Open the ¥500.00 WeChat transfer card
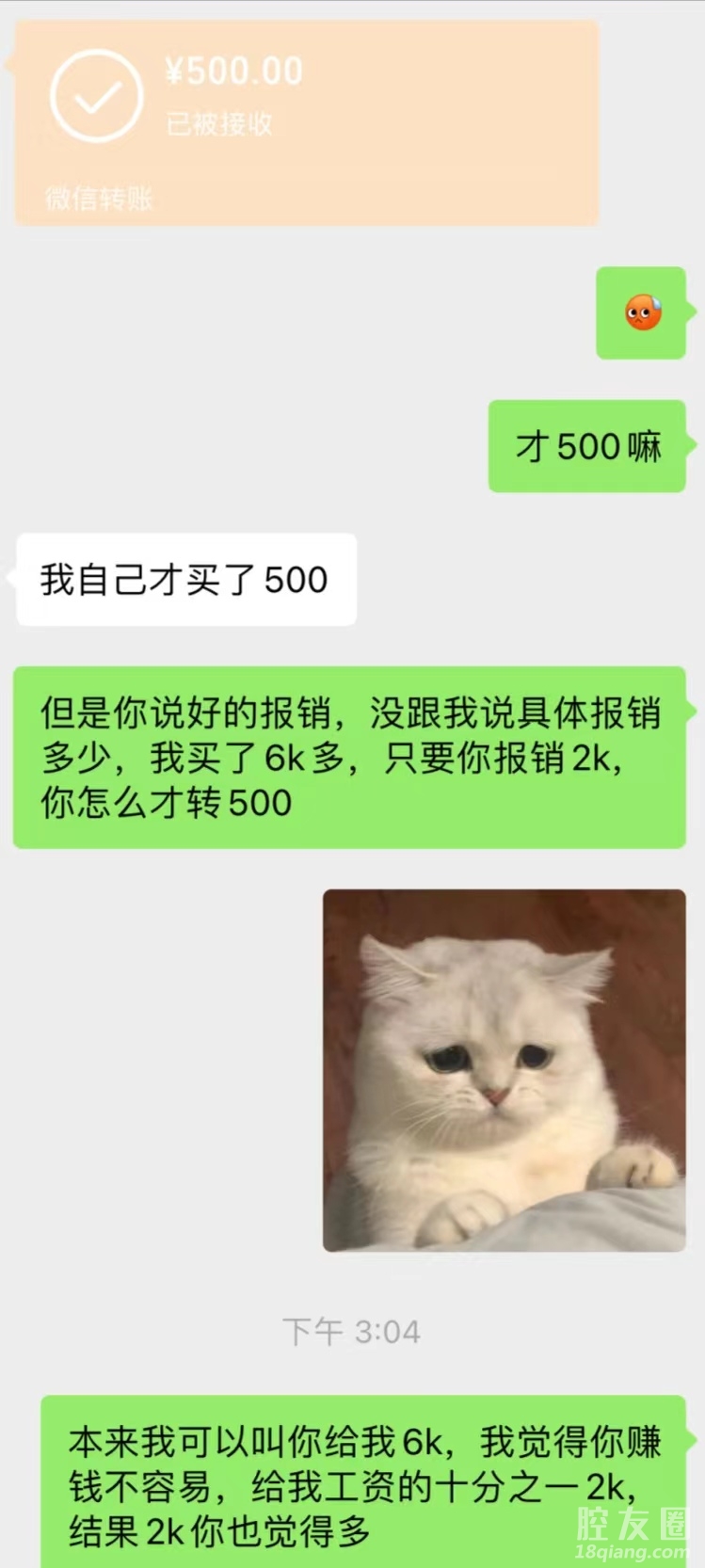This screenshot has width=705, height=1568. pos(306,122)
